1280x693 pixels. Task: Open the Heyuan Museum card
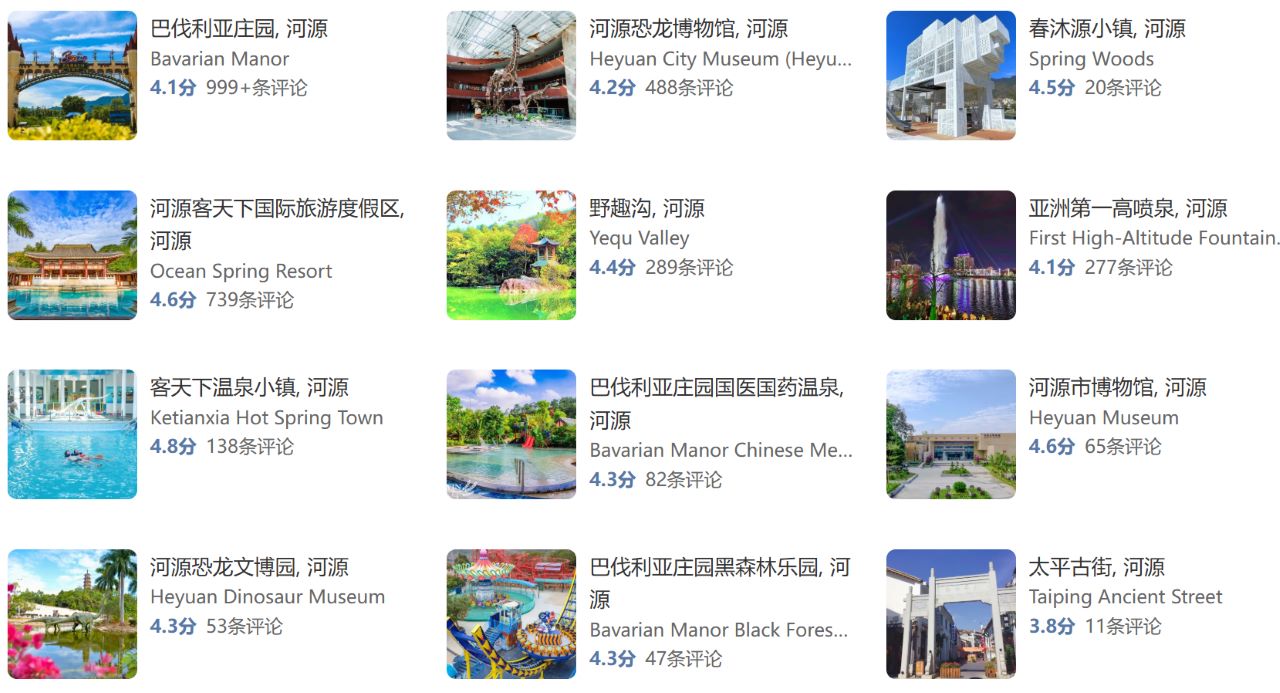click(x=1117, y=388)
